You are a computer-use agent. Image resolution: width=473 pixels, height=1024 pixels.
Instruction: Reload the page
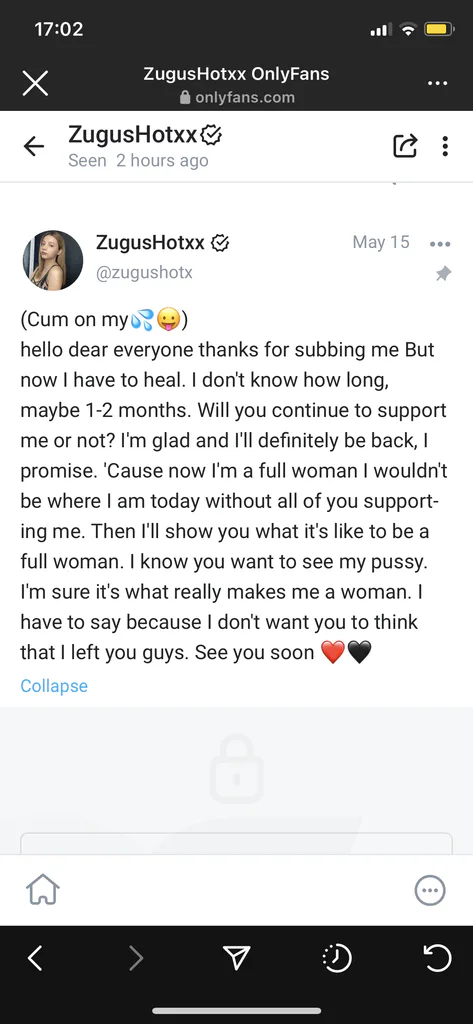pyautogui.click(x=437, y=958)
